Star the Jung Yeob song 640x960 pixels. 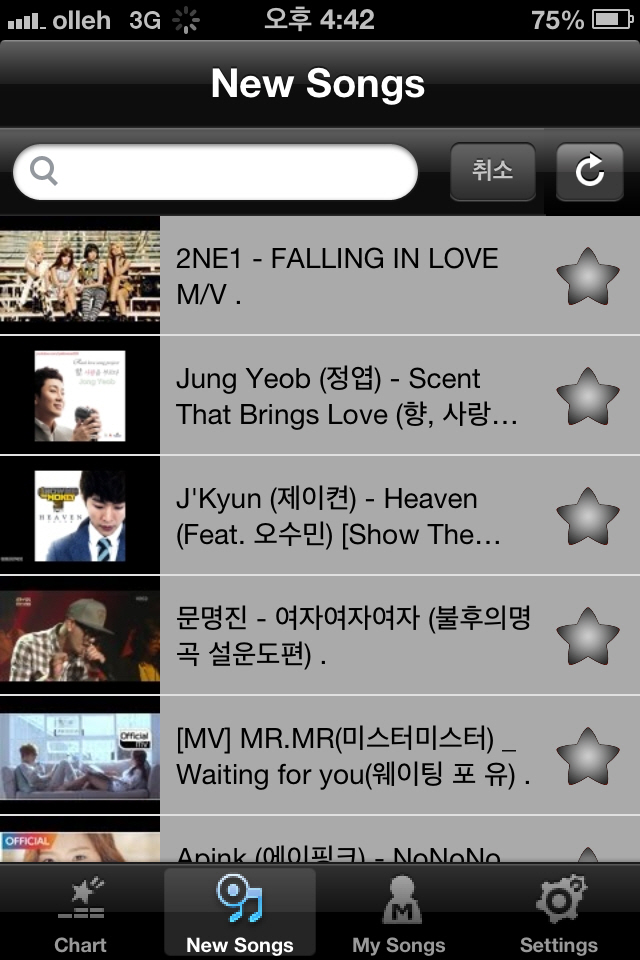pos(587,396)
